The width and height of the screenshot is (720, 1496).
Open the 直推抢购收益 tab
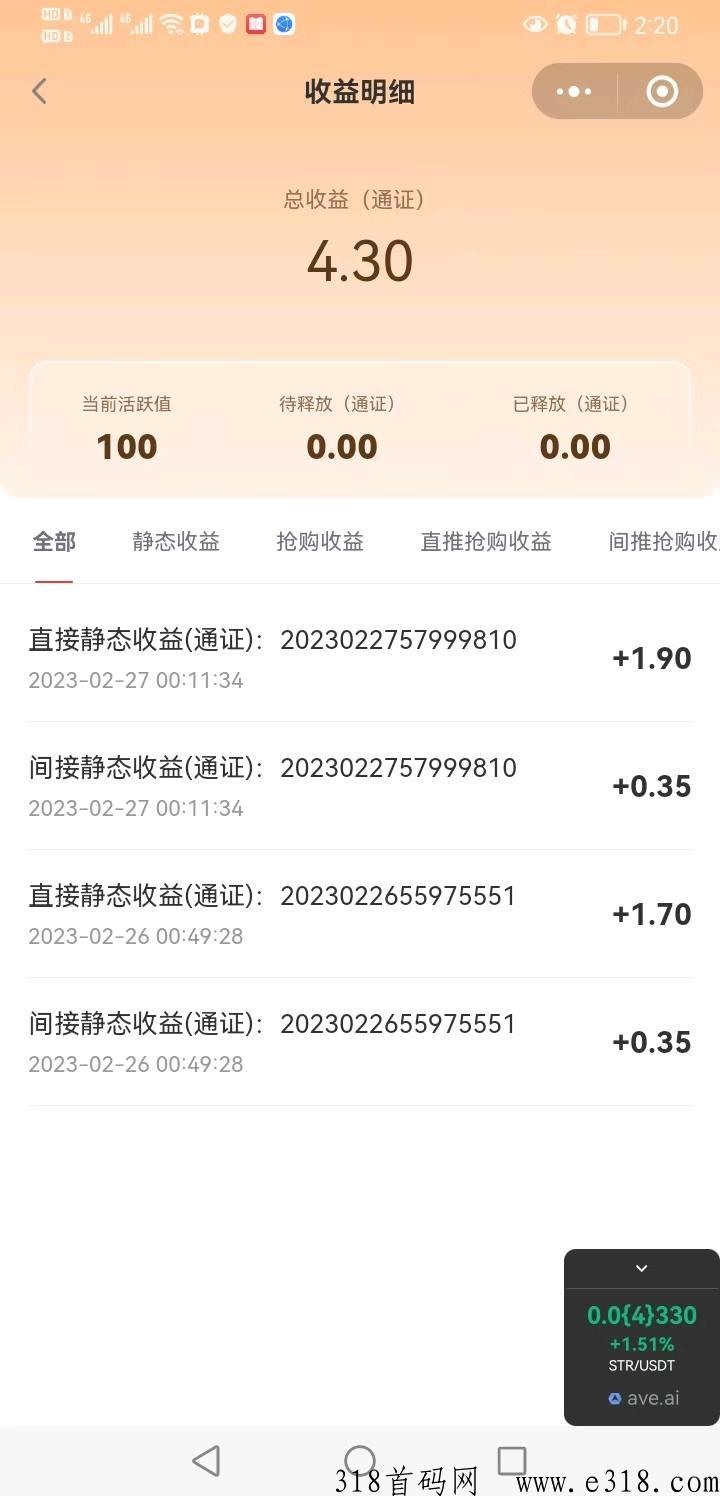[486, 542]
